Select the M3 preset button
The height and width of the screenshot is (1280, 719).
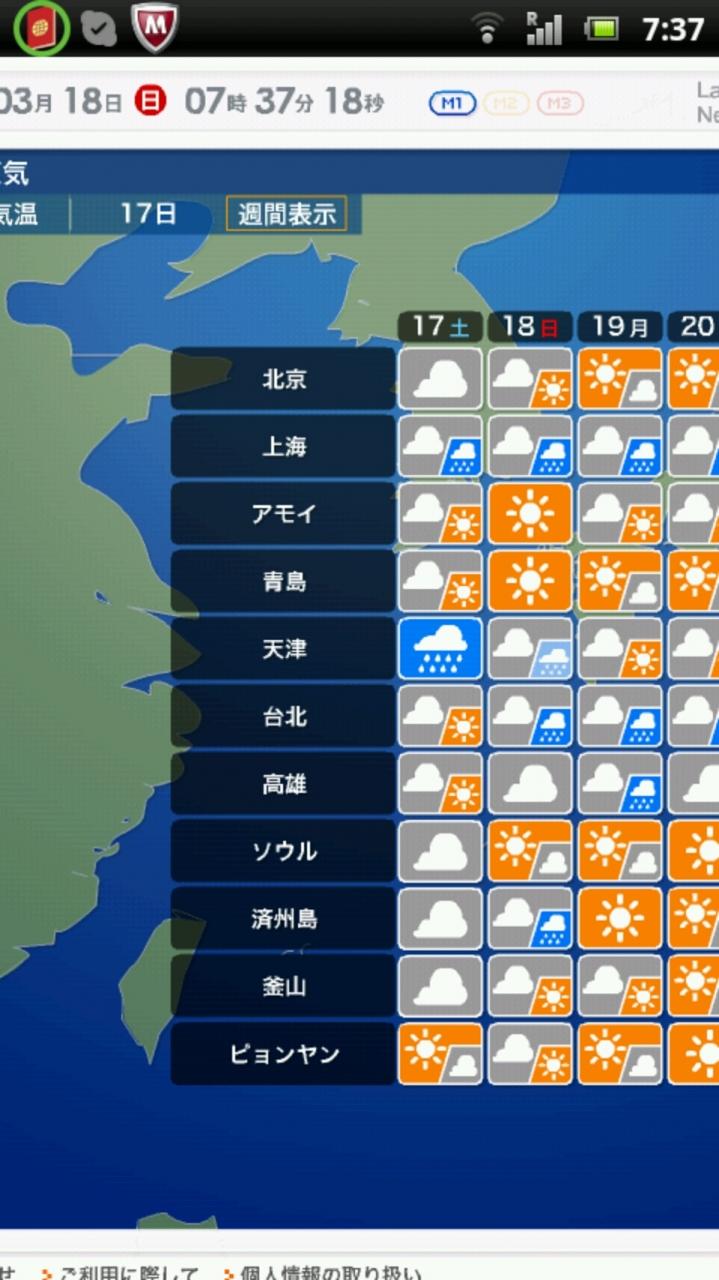coord(560,103)
